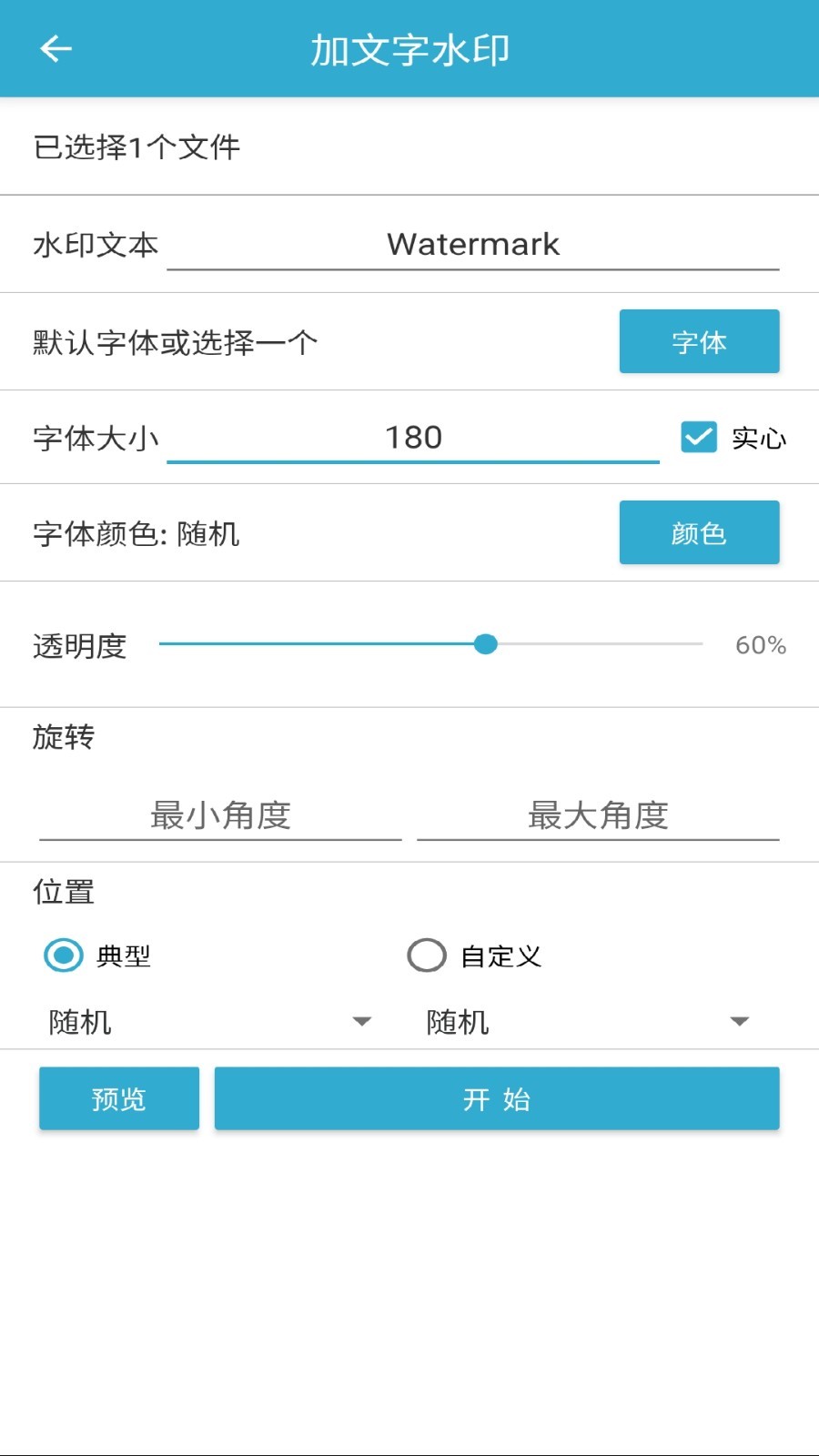Click the 已选择1个文件 file selection row
819x1456 pixels.
[135, 147]
